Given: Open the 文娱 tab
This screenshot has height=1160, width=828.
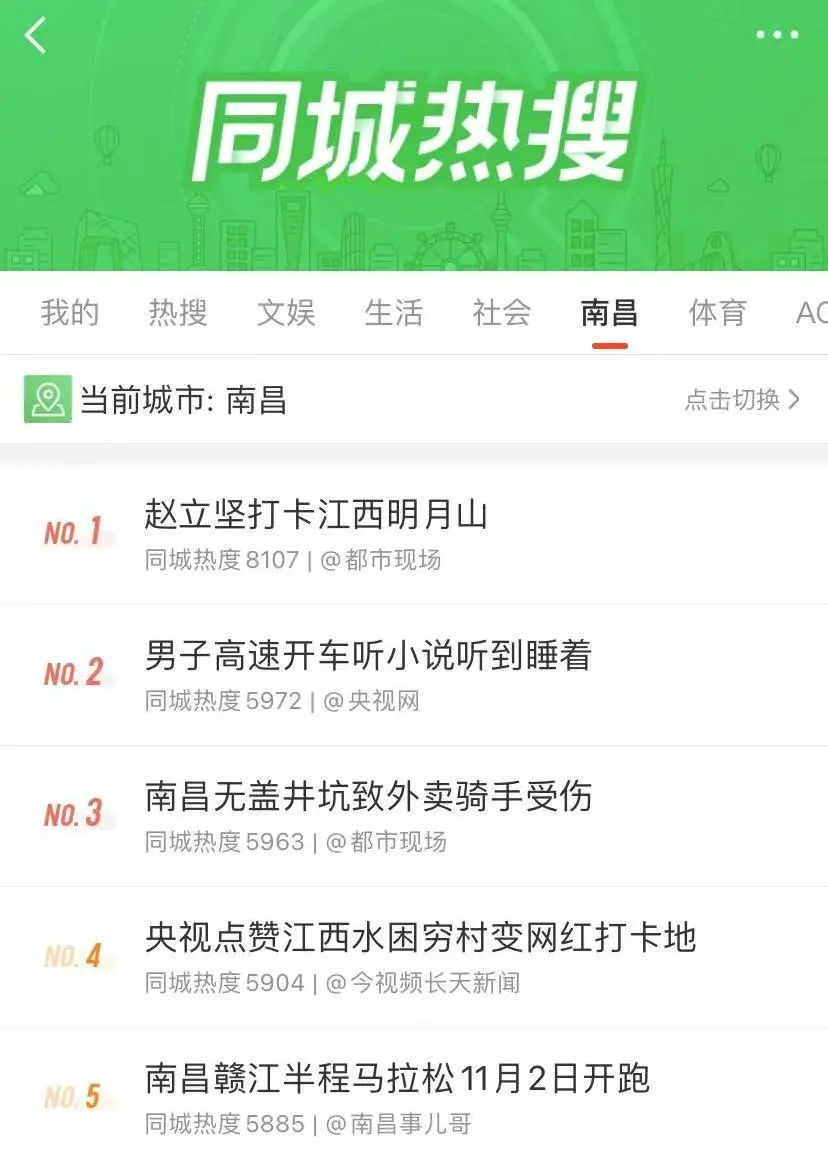Looking at the screenshot, I should [x=287, y=313].
